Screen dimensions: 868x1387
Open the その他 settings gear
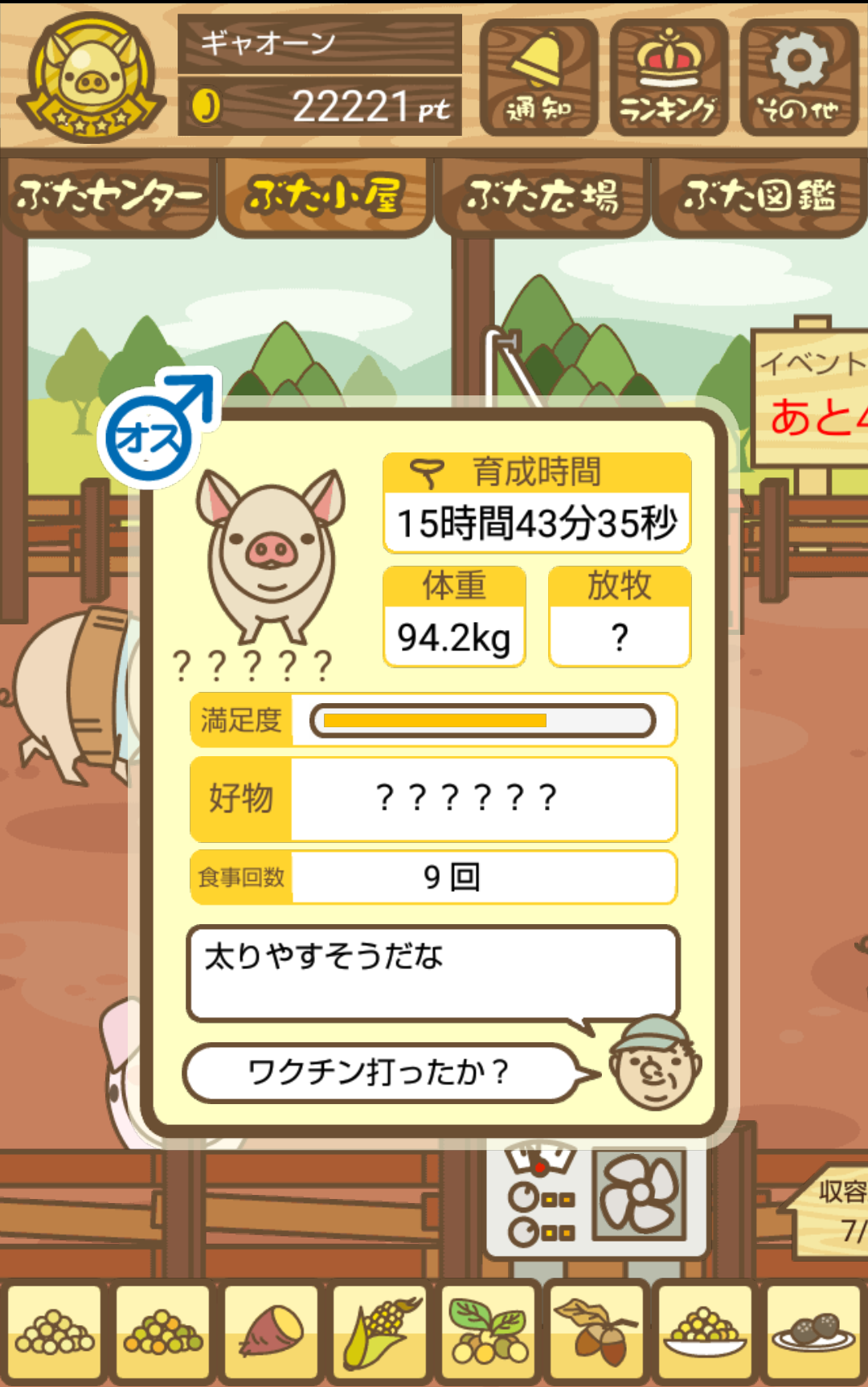tap(799, 77)
